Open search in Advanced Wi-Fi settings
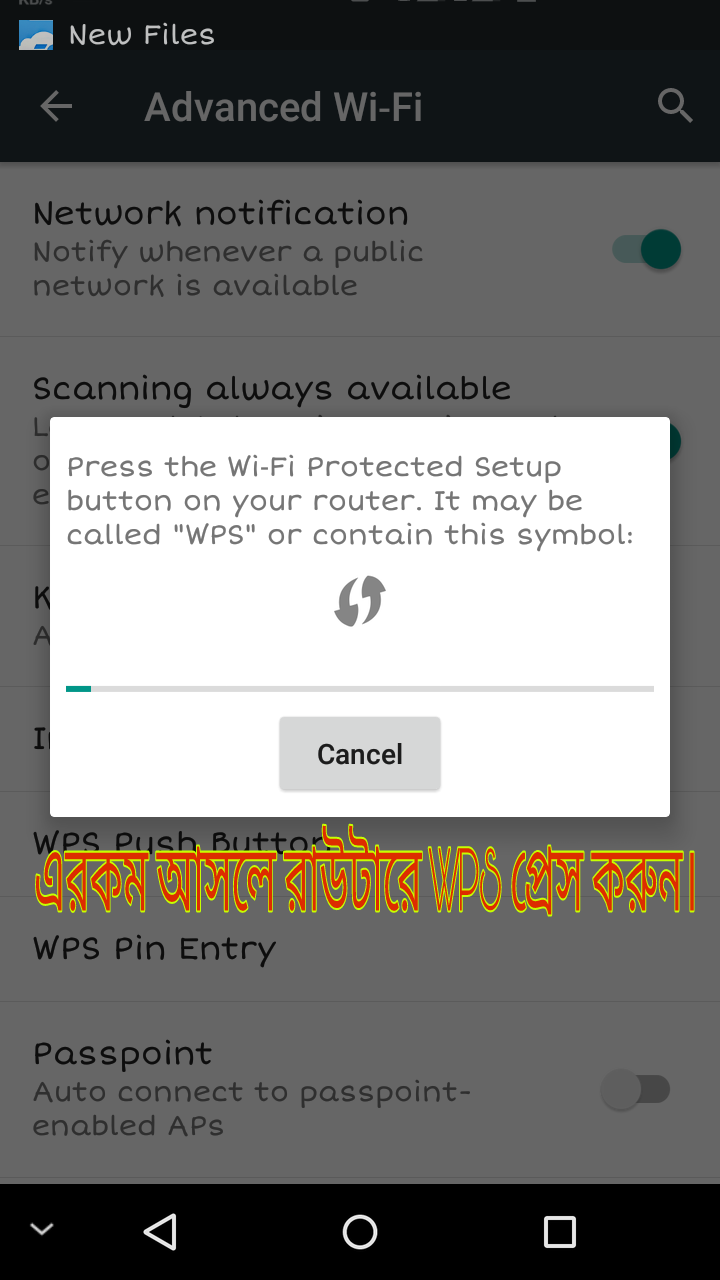The height and width of the screenshot is (1280, 720). tap(675, 106)
